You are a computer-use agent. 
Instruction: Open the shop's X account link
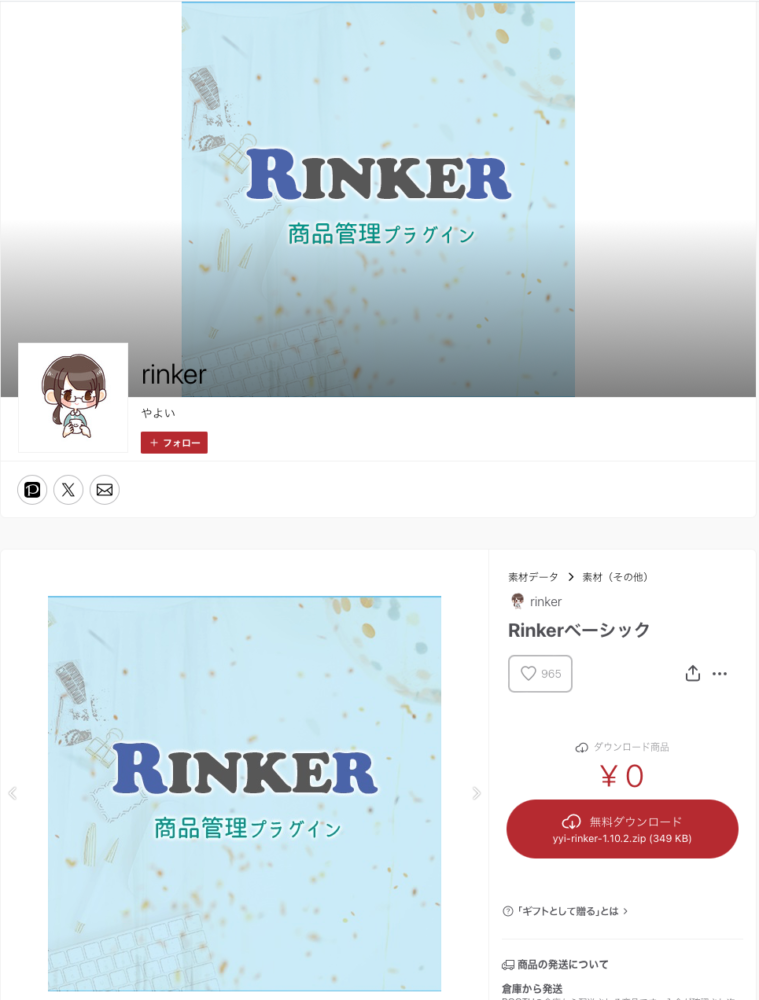(x=68, y=490)
